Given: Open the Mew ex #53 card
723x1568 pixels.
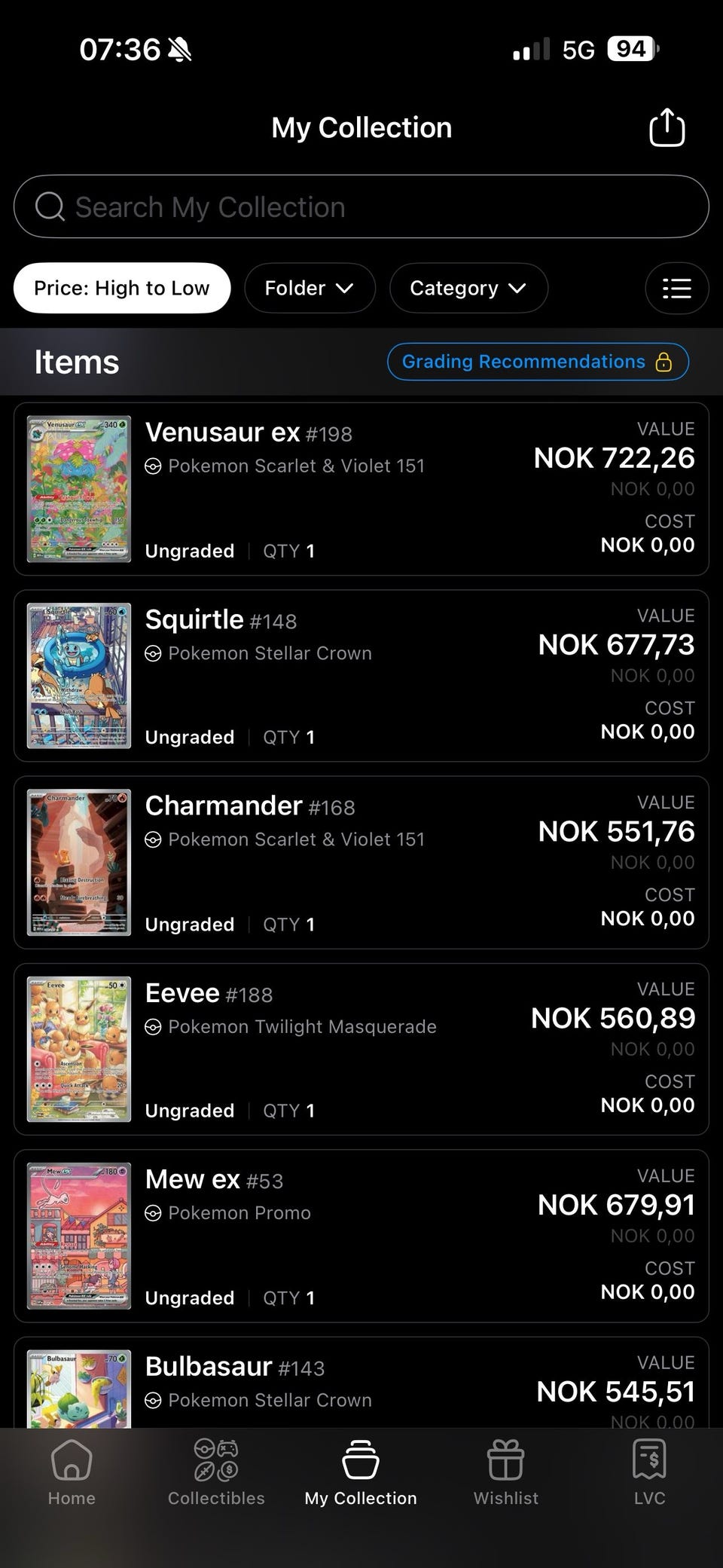Looking at the screenshot, I should pyautogui.click(x=361, y=1236).
